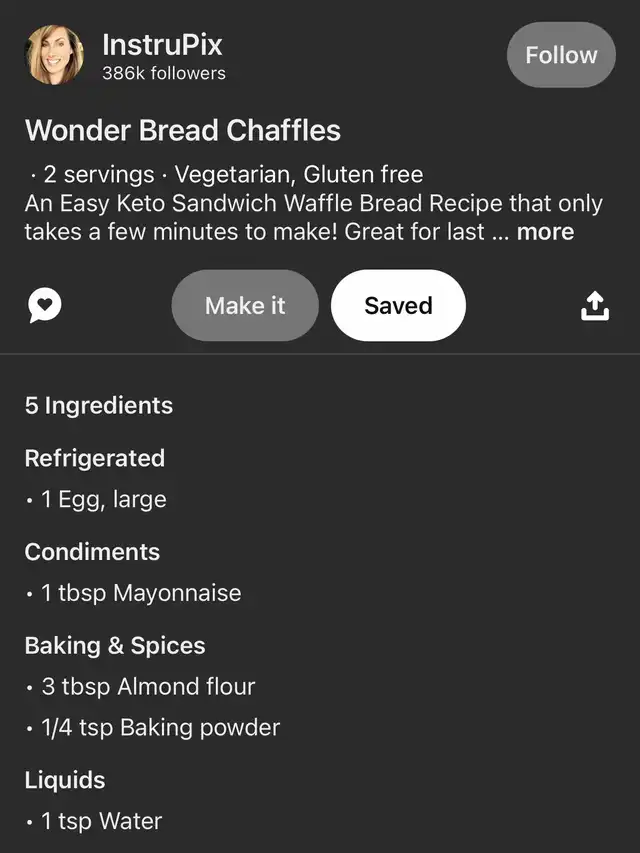640x853 pixels.
Task: Tap the Make it button
Action: [x=245, y=306]
